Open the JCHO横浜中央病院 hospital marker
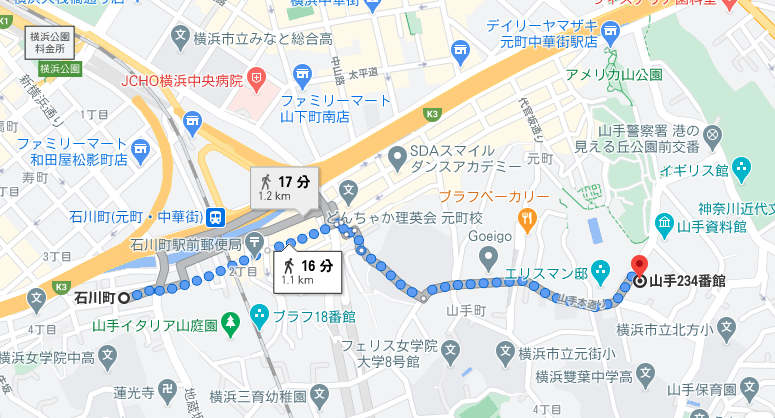775x418 pixels. [258, 77]
